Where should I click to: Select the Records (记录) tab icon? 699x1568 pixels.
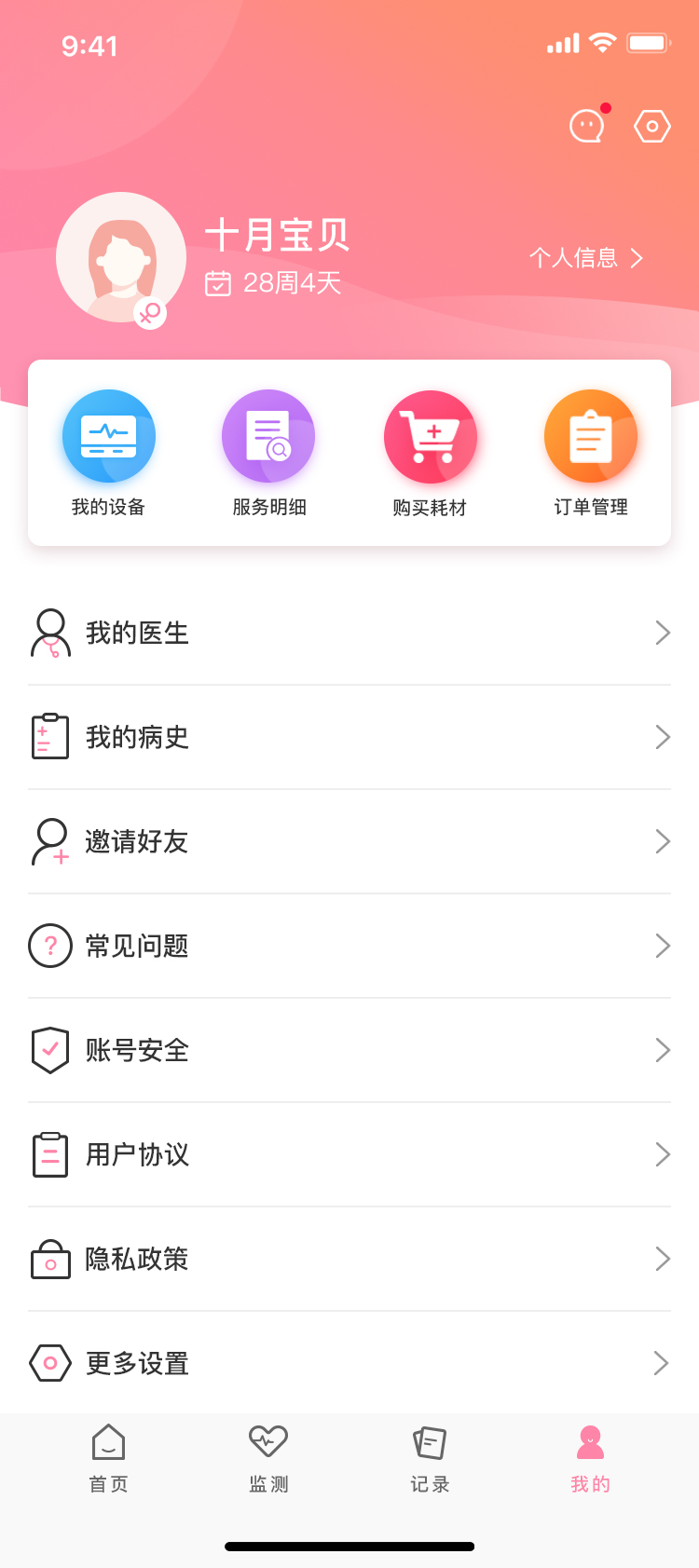click(x=428, y=1439)
